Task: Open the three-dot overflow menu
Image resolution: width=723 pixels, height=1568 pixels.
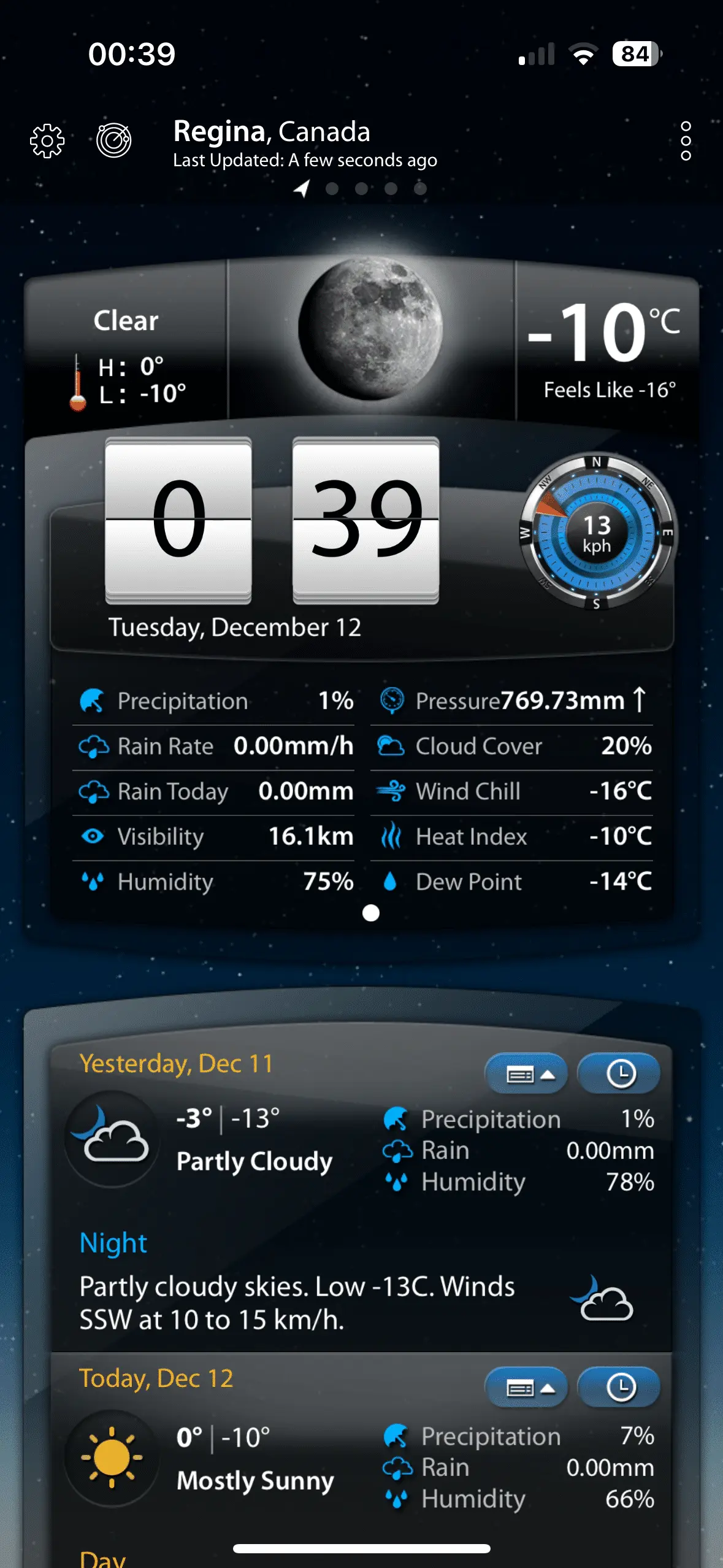Action: click(686, 140)
